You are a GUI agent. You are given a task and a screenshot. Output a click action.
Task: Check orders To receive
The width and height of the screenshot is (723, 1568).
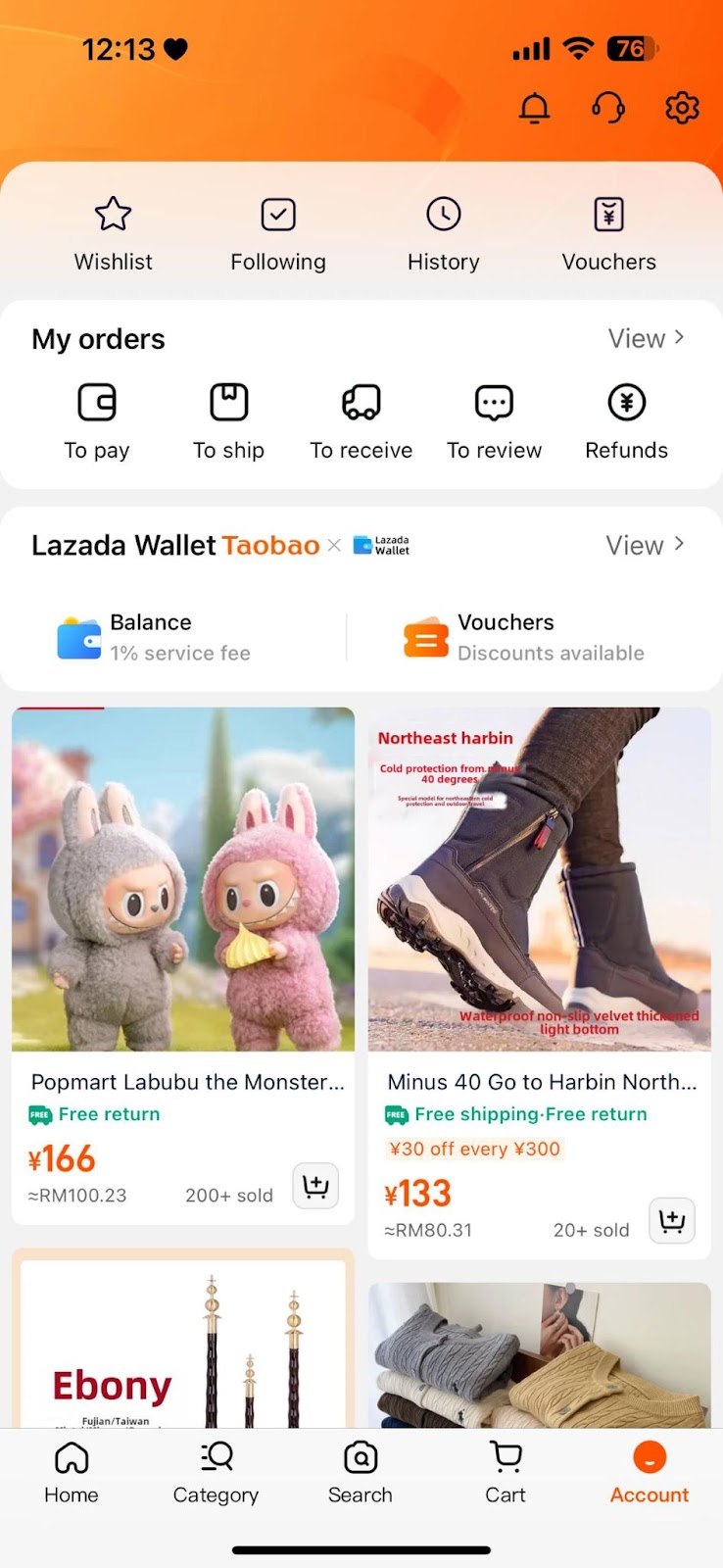pos(361,420)
